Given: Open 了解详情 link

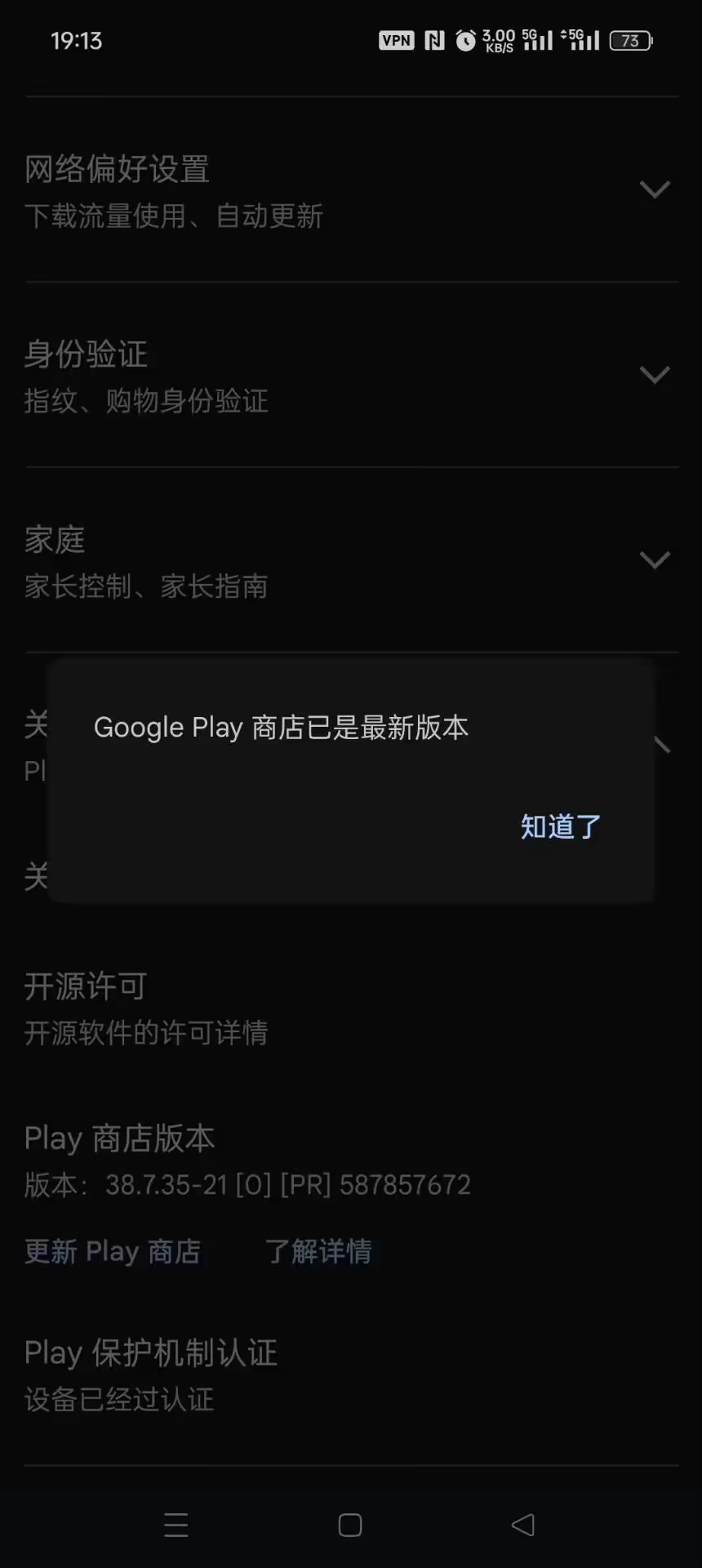Looking at the screenshot, I should (318, 1251).
